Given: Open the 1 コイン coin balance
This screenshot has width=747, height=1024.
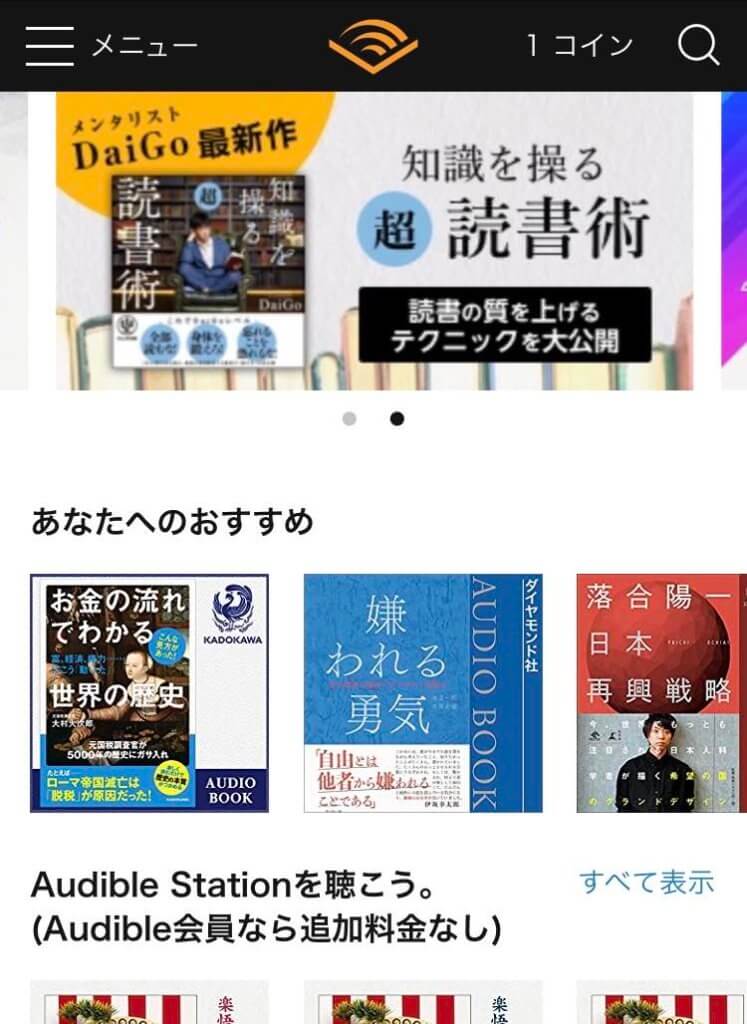Looking at the screenshot, I should [580, 46].
